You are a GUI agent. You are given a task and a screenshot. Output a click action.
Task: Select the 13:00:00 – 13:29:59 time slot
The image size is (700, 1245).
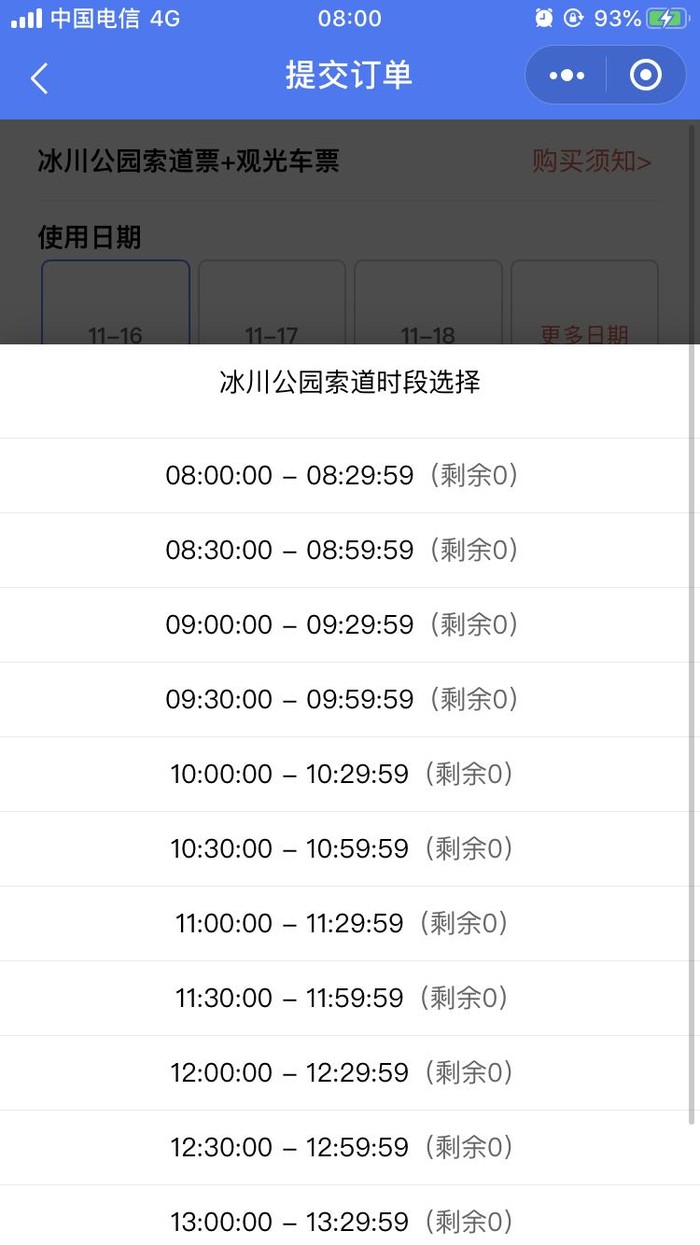tap(343, 1221)
